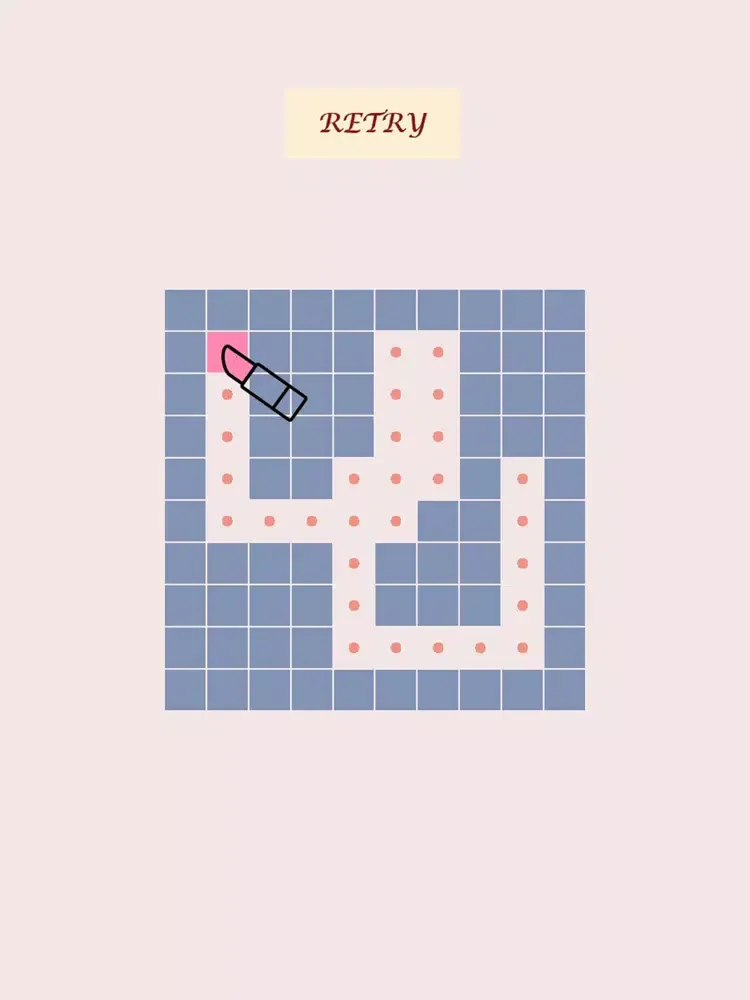Tap the RETRY button
This screenshot has width=750, height=1000.
pos(372,123)
